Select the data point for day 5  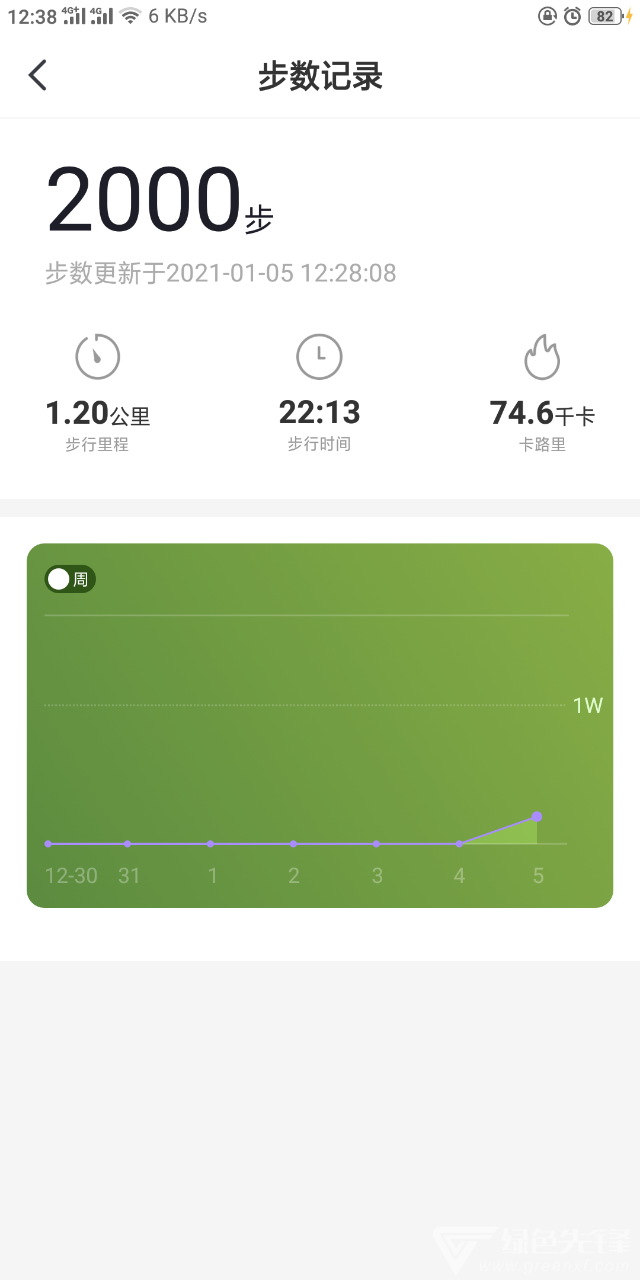coord(537,817)
